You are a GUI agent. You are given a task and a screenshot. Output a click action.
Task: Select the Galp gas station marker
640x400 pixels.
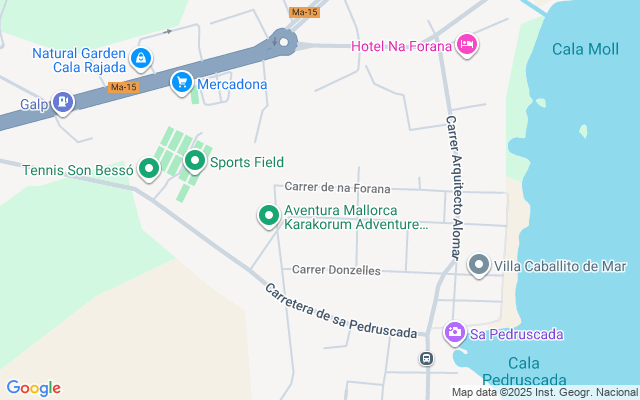[x=63, y=102]
